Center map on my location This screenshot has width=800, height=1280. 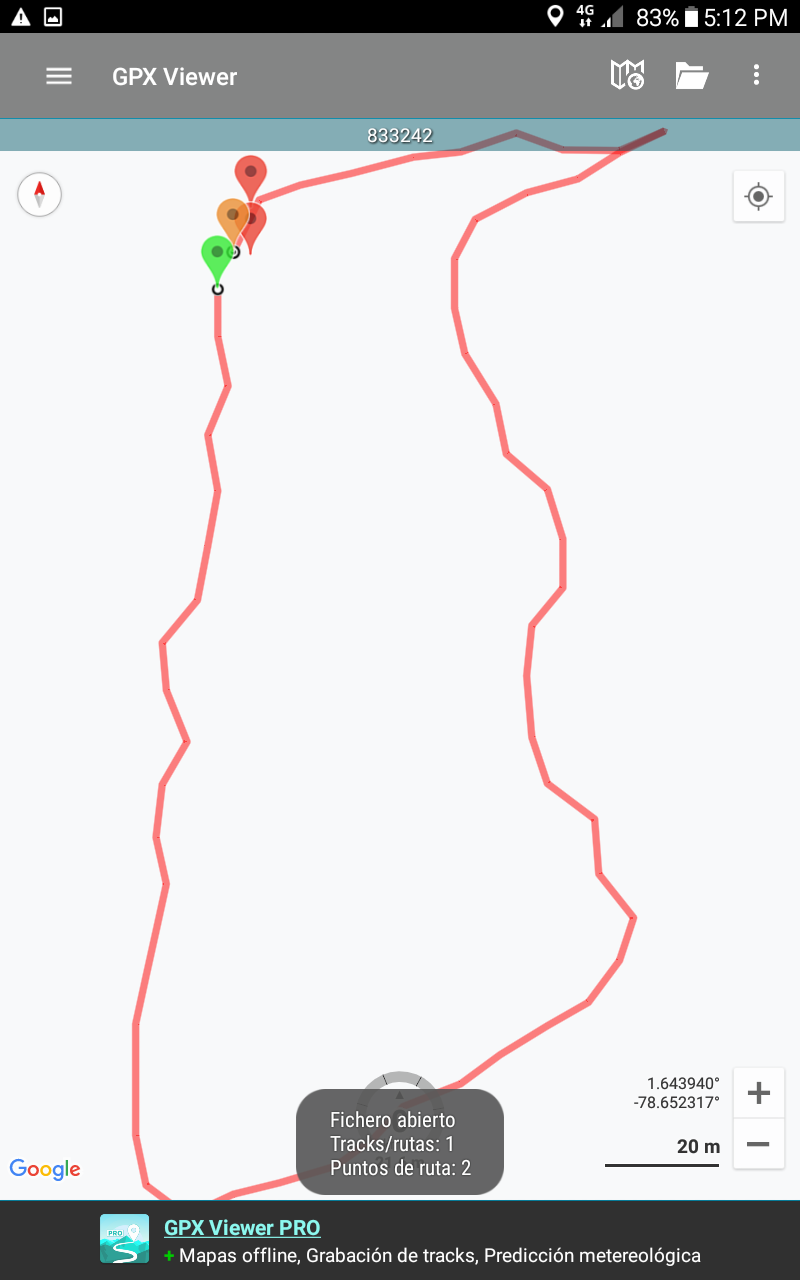click(x=758, y=196)
